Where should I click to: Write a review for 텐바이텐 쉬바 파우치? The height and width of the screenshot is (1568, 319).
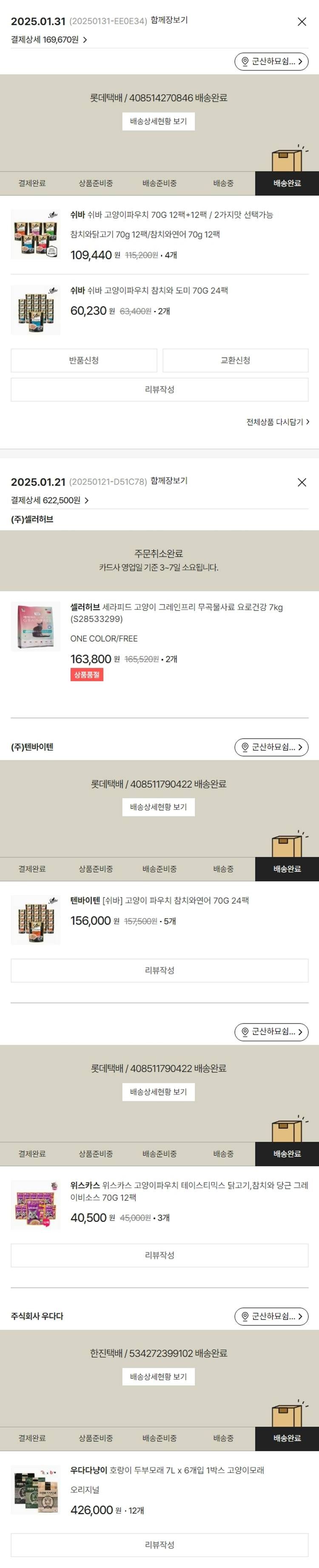(159, 970)
